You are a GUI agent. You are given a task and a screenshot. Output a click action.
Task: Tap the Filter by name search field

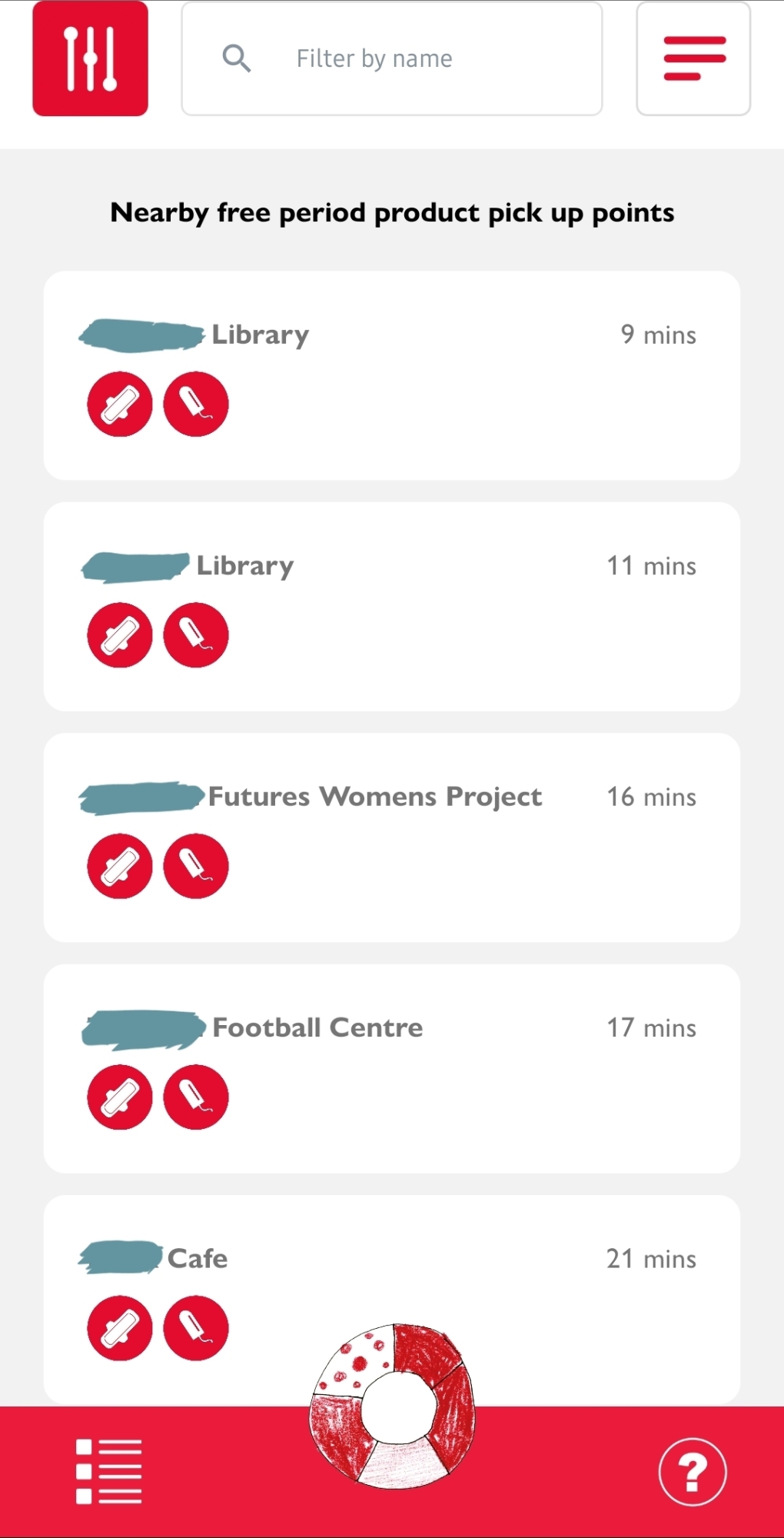point(392,58)
